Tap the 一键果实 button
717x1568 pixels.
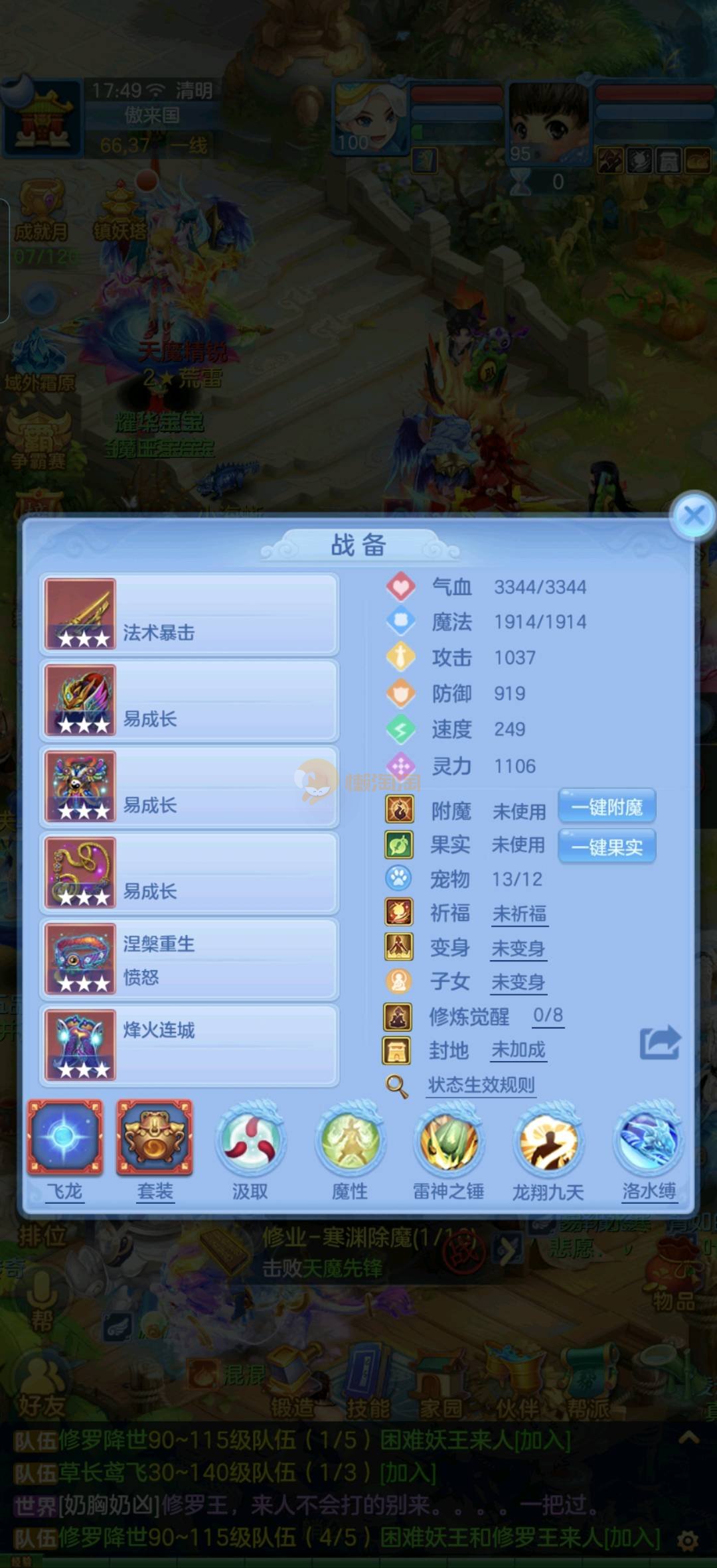607,847
